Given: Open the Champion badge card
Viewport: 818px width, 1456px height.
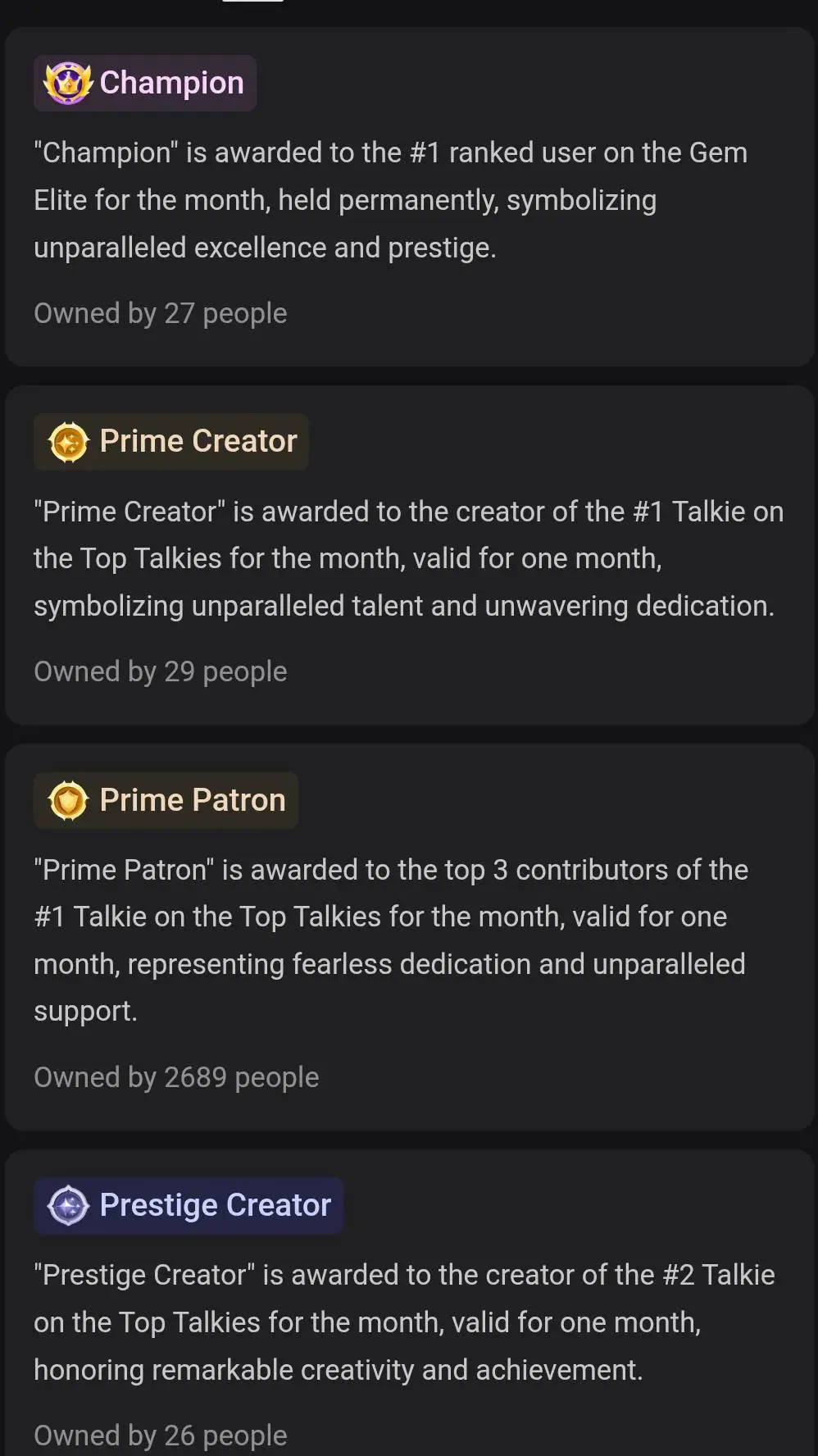Looking at the screenshot, I should click(x=409, y=197).
